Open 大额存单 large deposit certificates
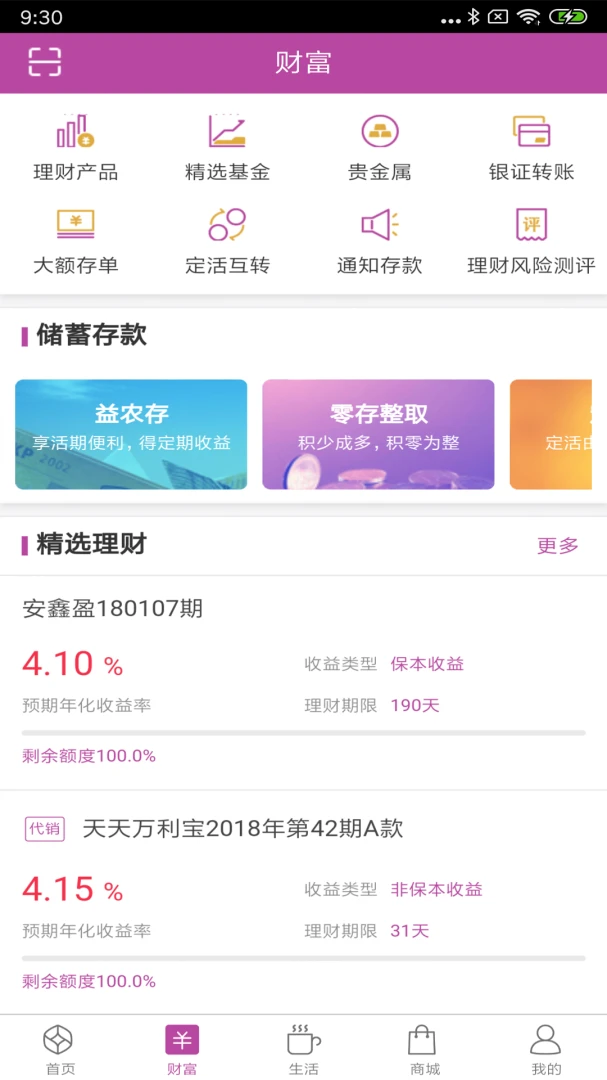The width and height of the screenshot is (607, 1080). [76, 241]
